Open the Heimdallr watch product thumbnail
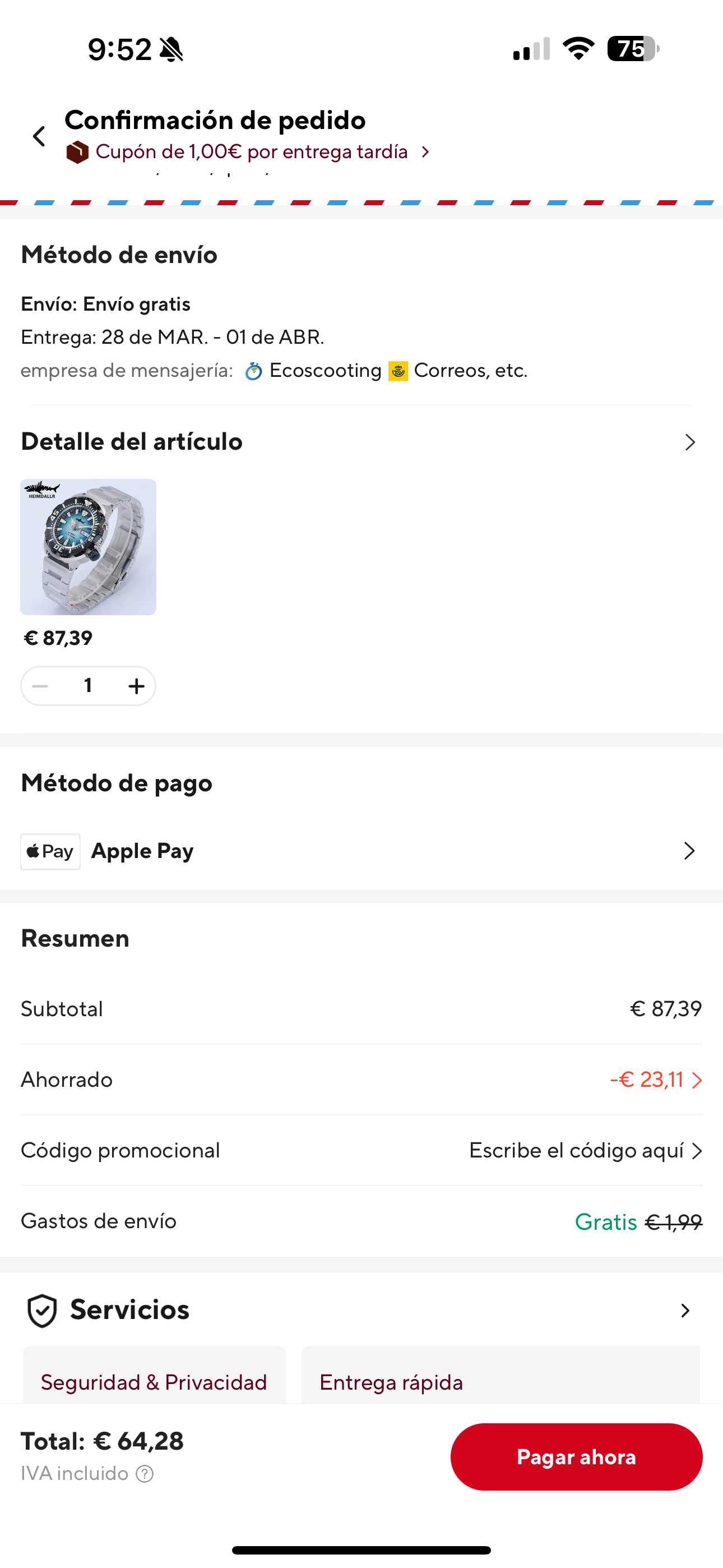 pyautogui.click(x=88, y=547)
